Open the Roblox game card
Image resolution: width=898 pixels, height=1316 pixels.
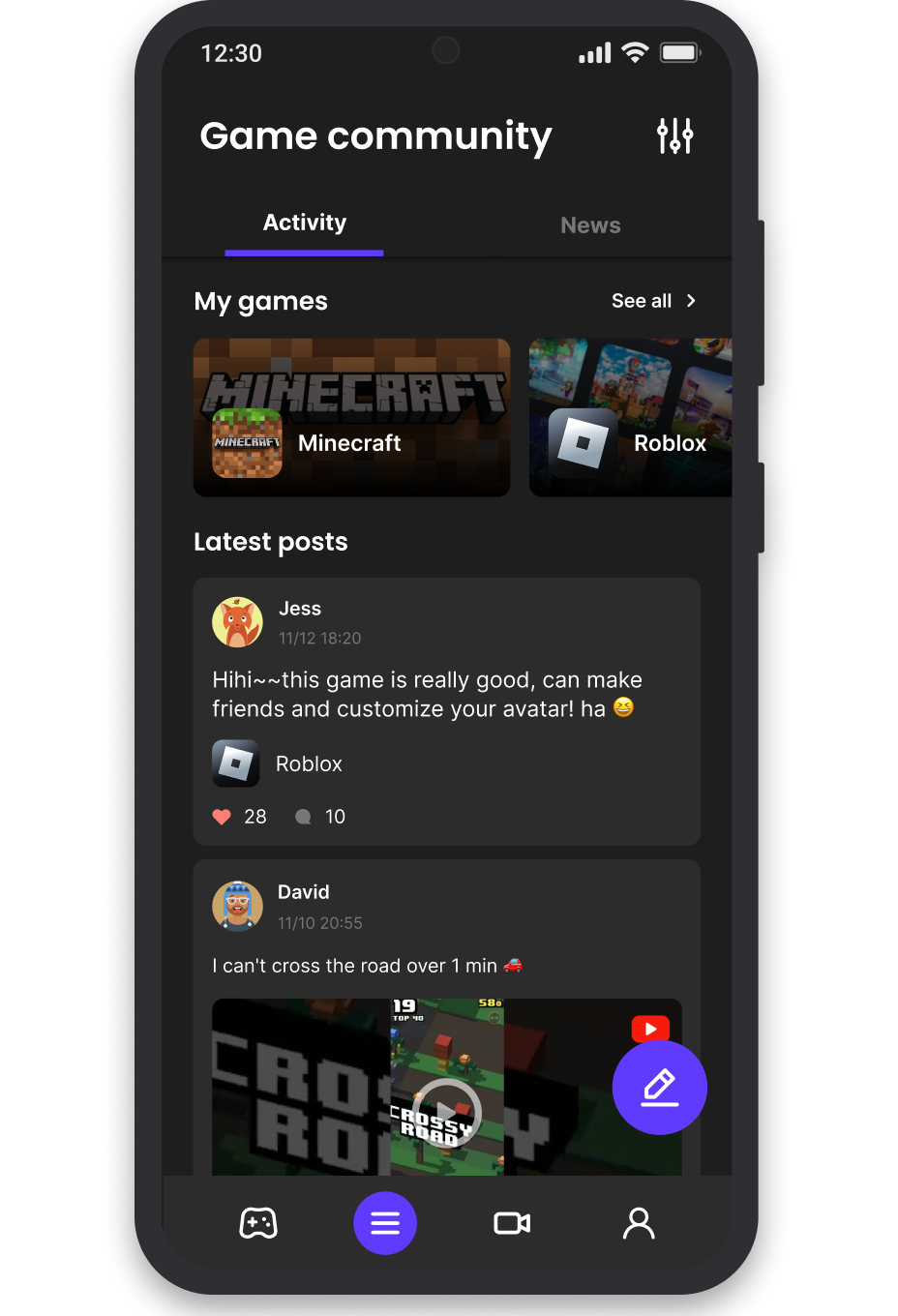(x=630, y=417)
